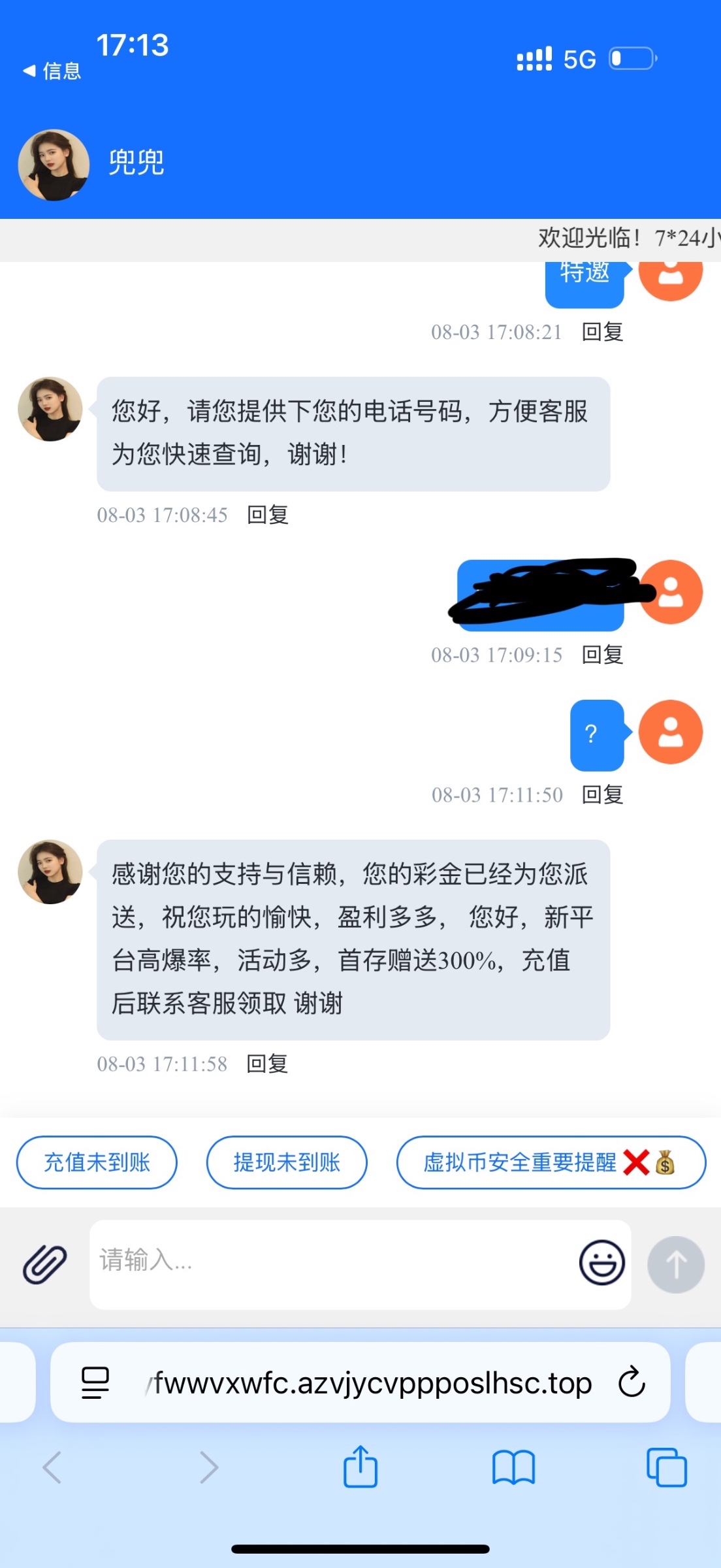The image size is (721, 1568).
Task: Reply to the 17:08:45 message
Action: coord(268,515)
